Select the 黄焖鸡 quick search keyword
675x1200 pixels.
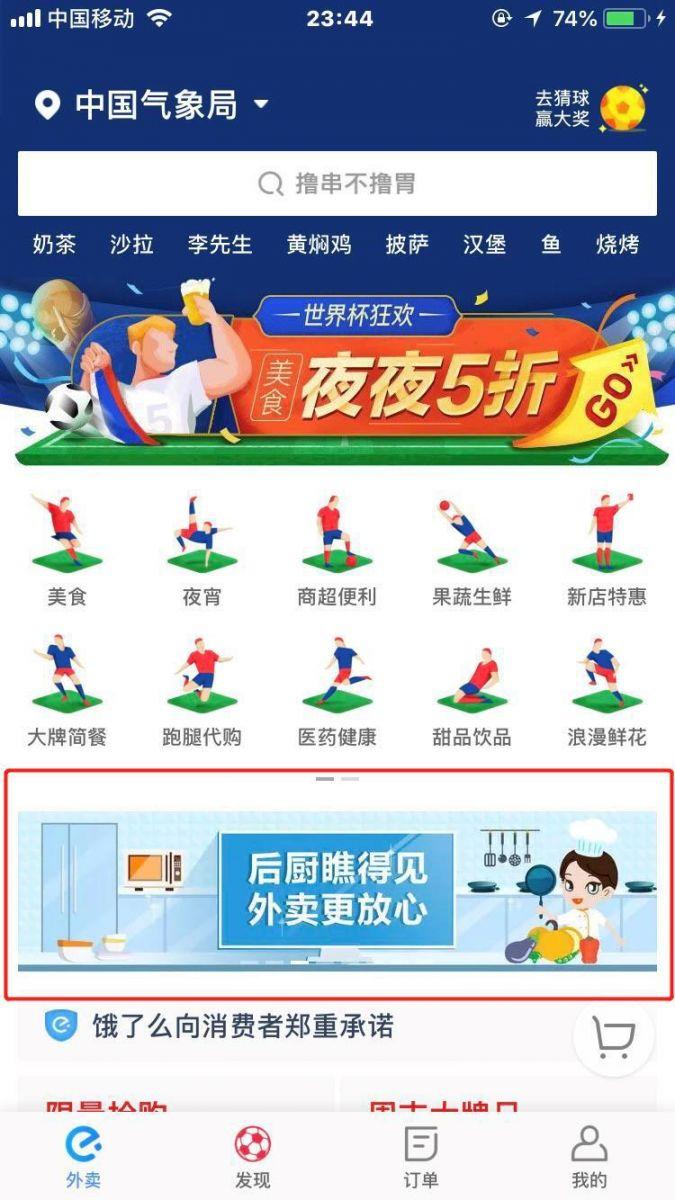(x=319, y=244)
